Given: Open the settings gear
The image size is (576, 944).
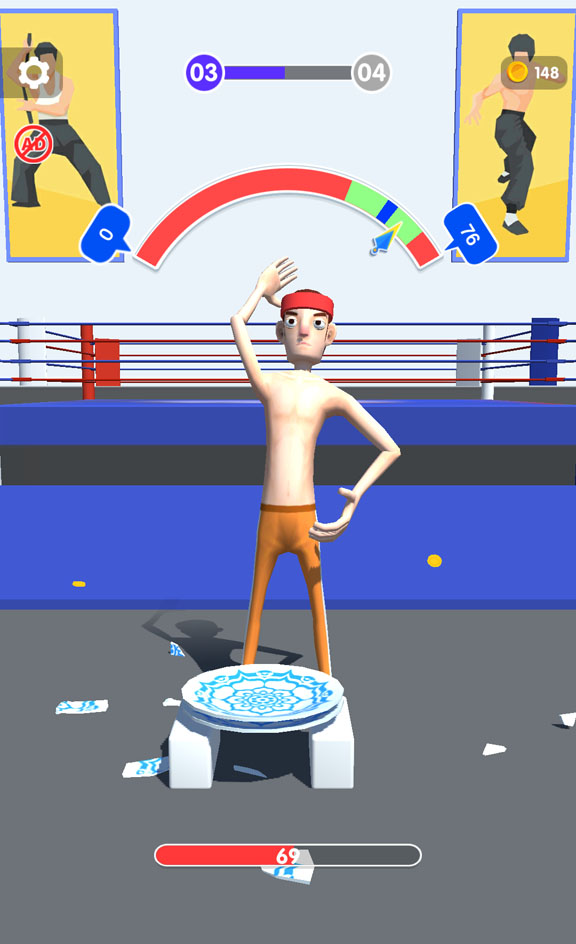Looking at the screenshot, I should (x=34, y=73).
